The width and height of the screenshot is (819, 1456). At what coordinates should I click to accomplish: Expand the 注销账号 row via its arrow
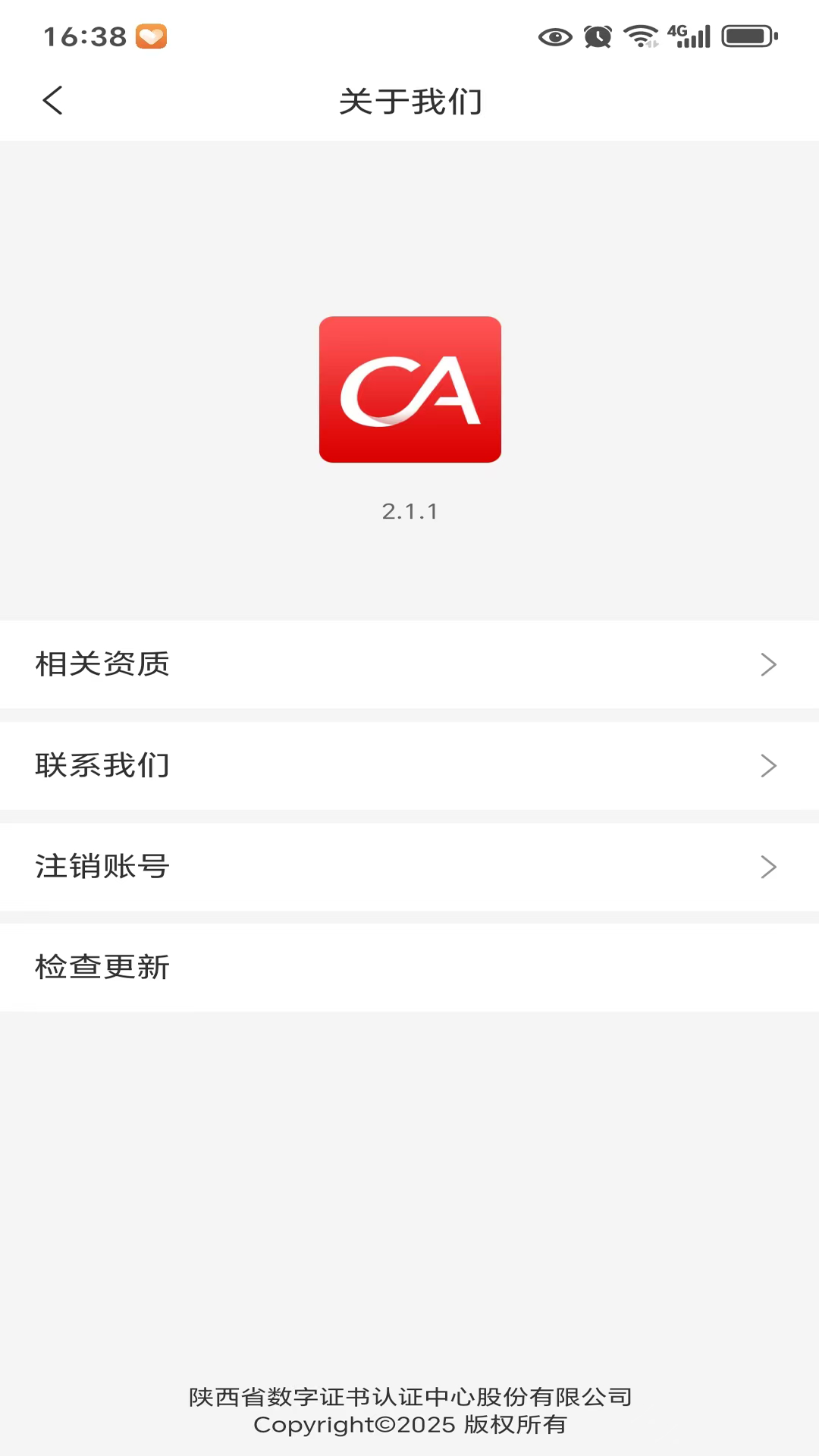(x=768, y=867)
